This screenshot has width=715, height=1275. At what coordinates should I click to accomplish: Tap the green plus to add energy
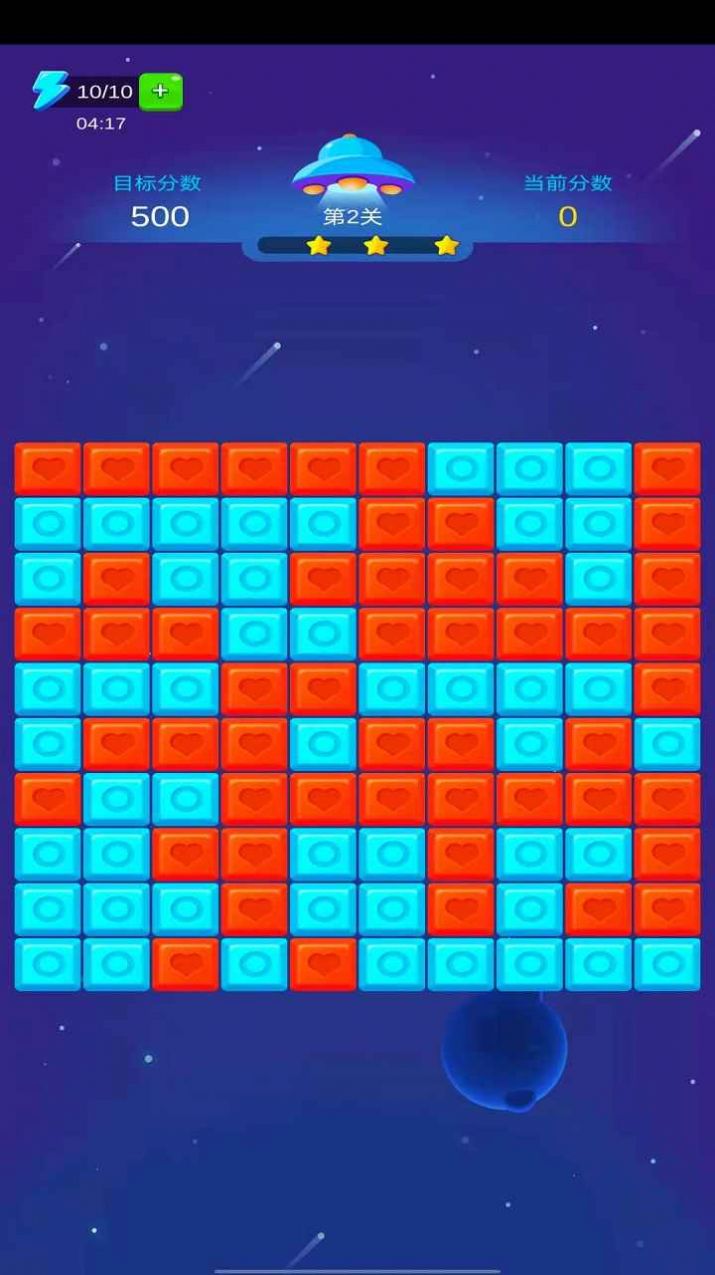[x=160, y=91]
